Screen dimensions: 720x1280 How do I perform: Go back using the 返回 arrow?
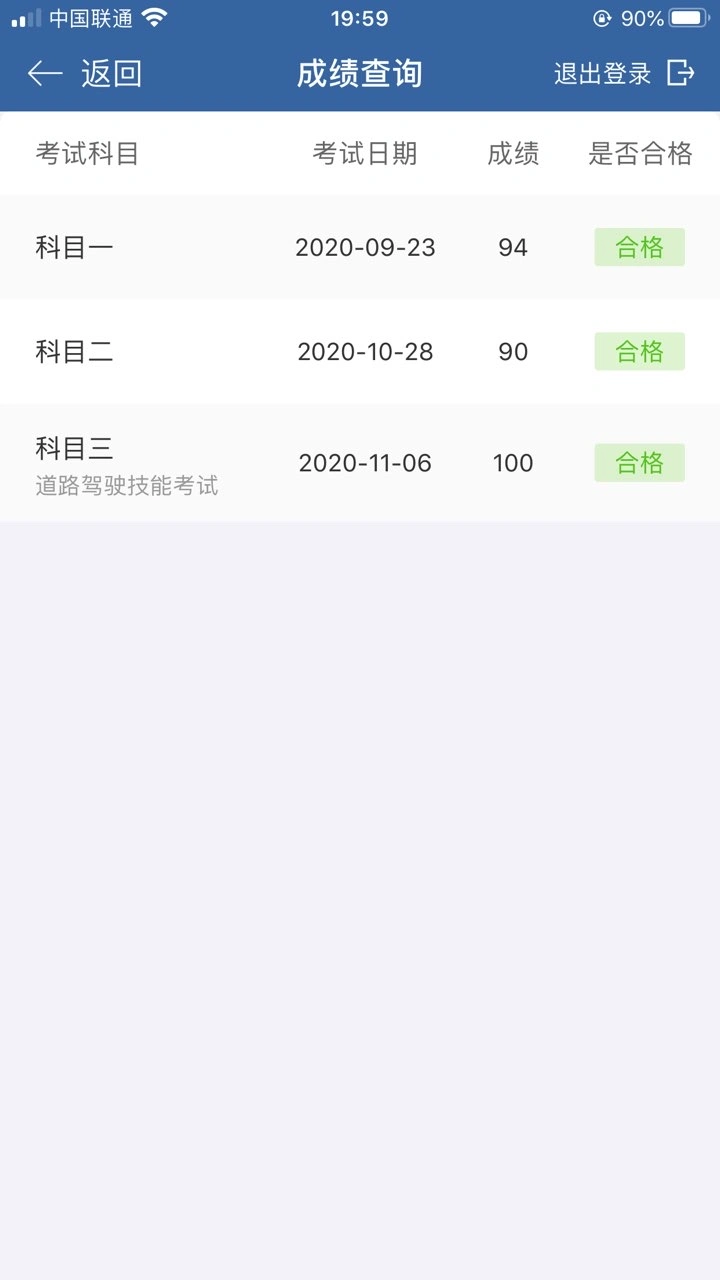point(84,73)
